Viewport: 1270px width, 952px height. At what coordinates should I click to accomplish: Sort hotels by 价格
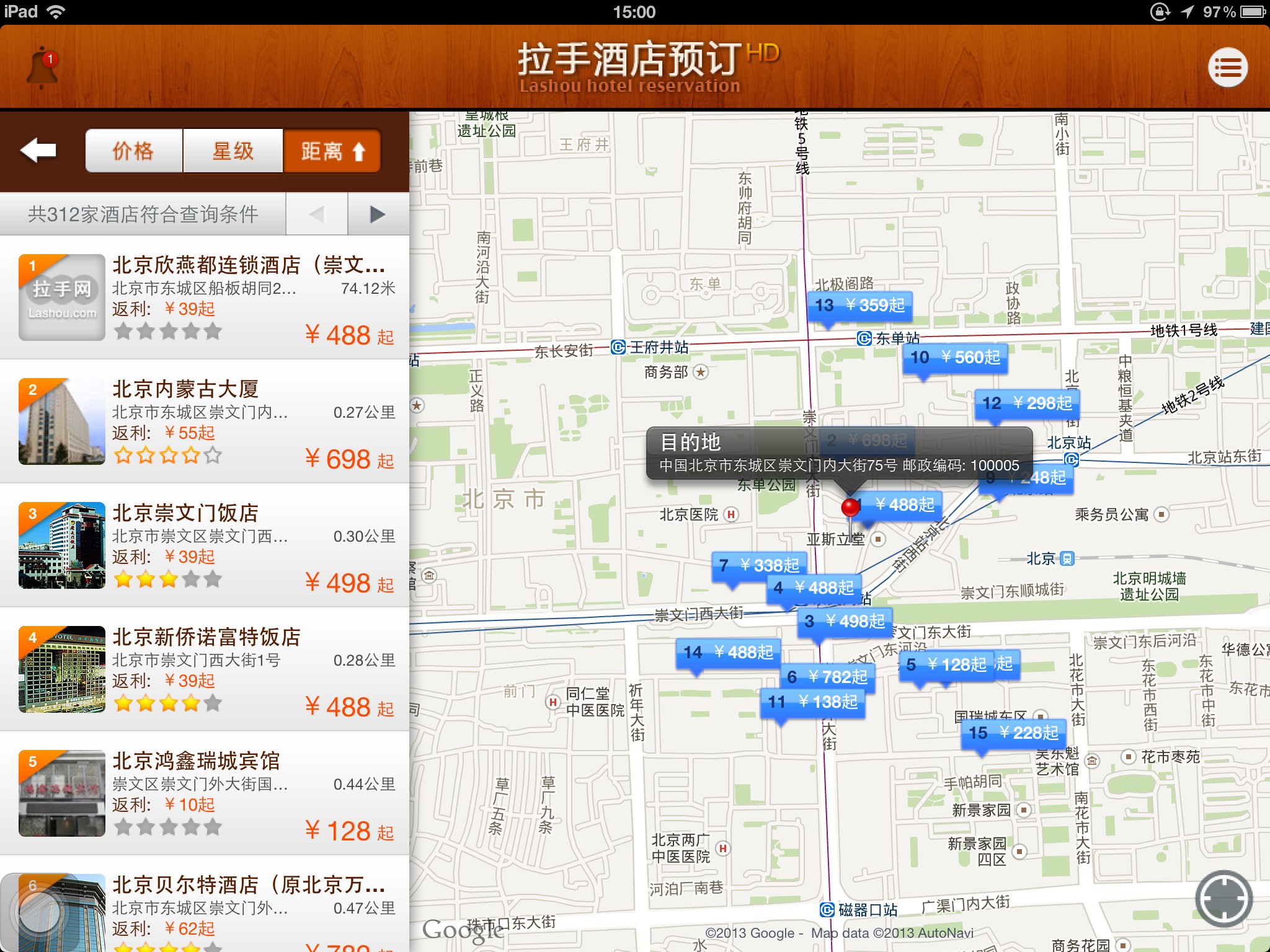click(x=134, y=151)
